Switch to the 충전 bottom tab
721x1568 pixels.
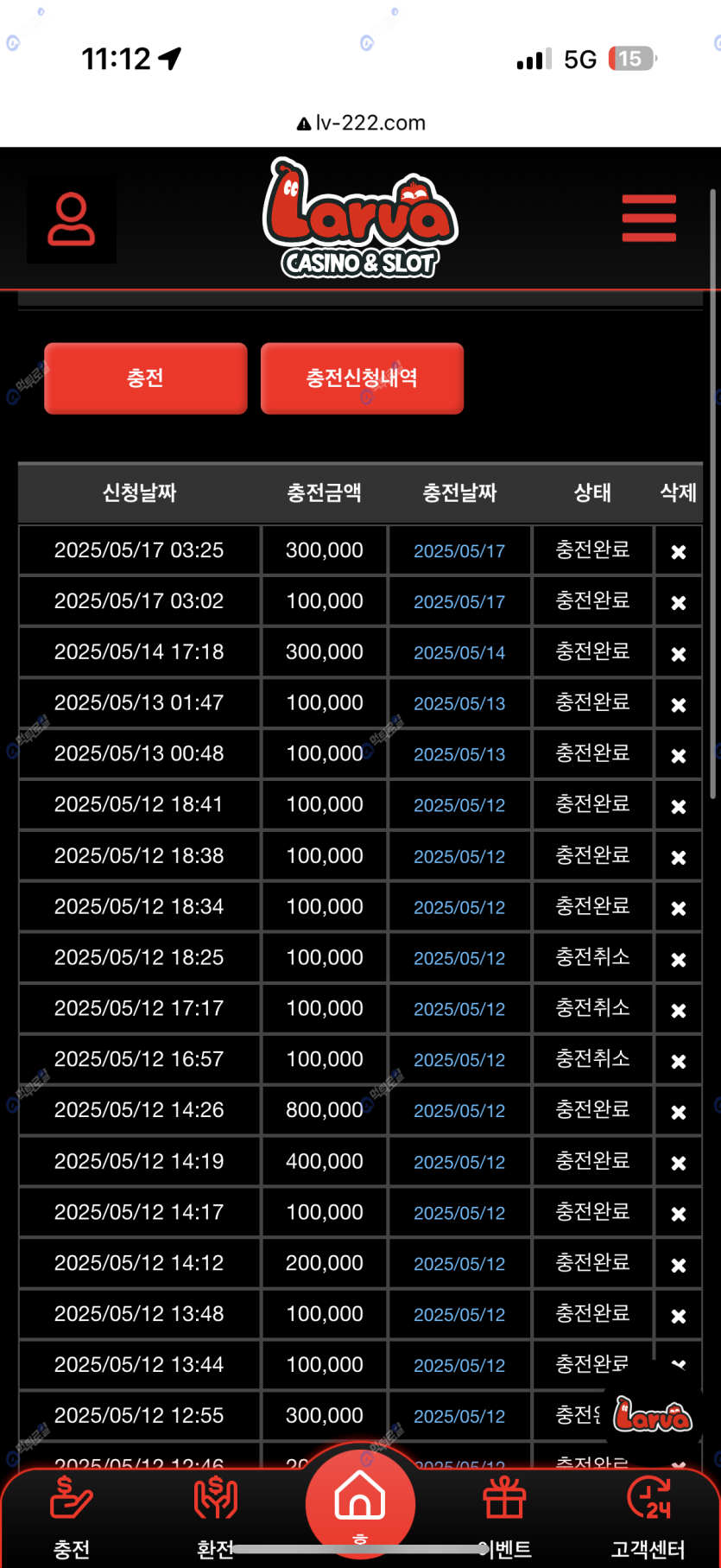point(72,1516)
